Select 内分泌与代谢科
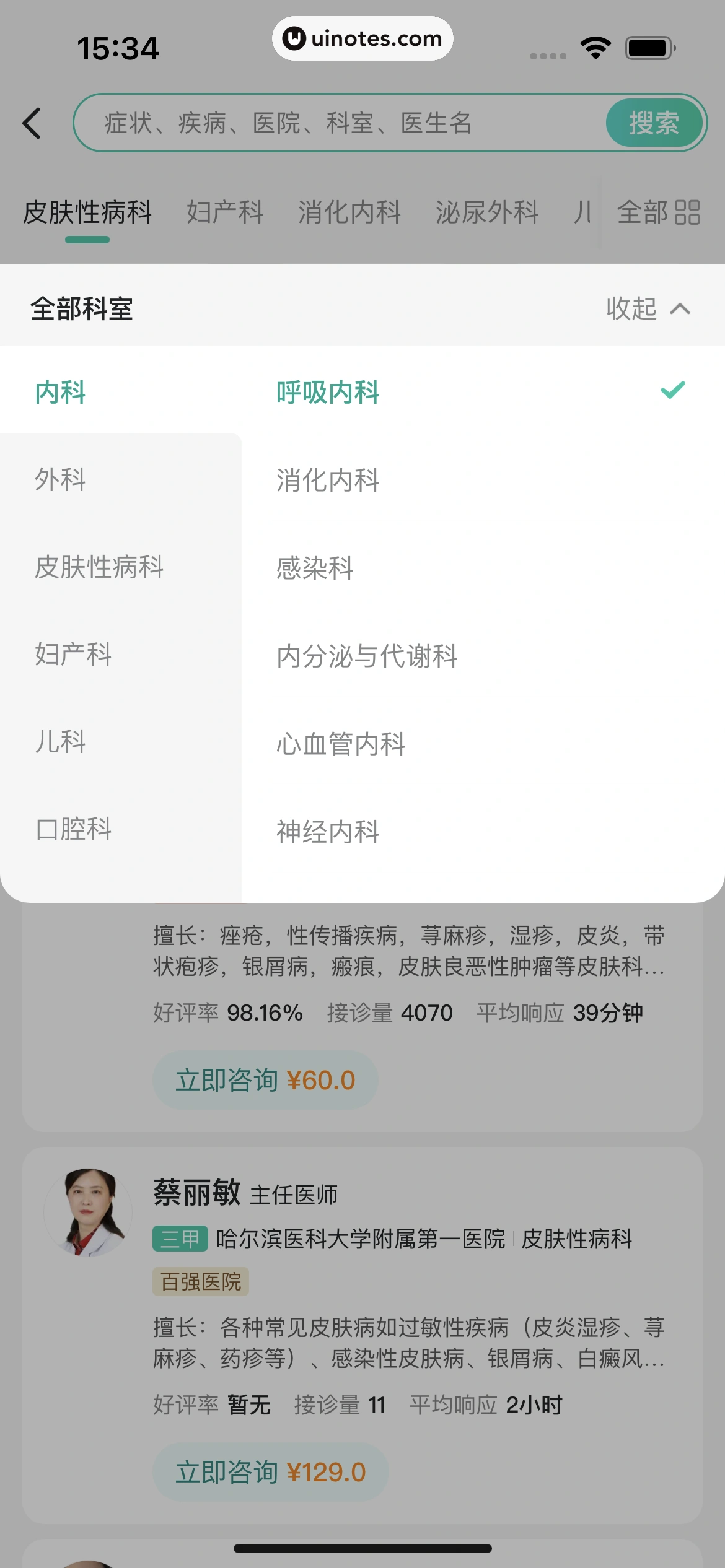 click(367, 656)
